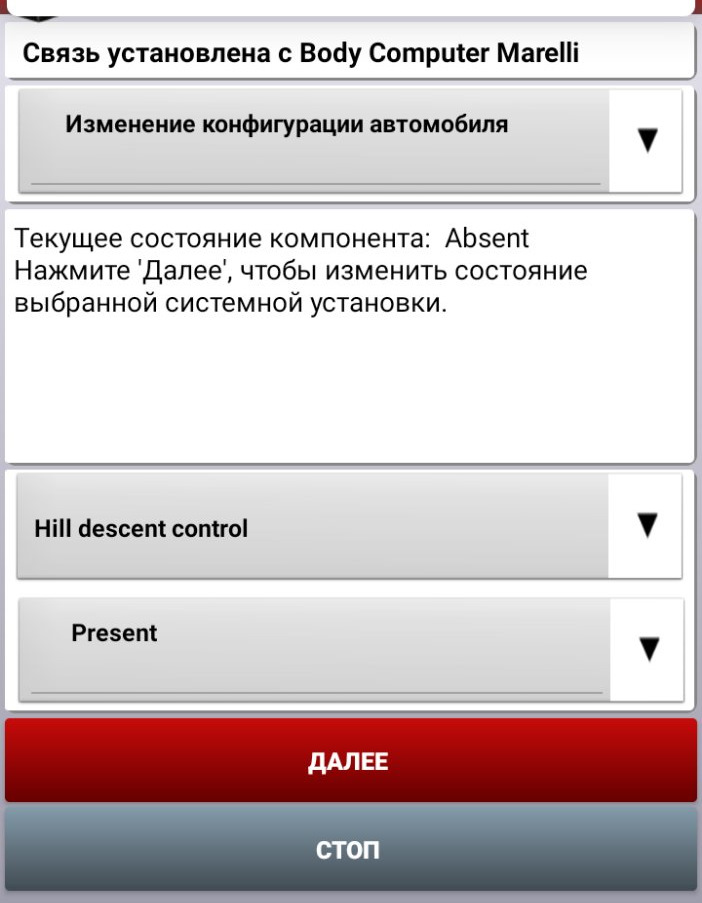Image resolution: width=702 pixels, height=903 pixels.
Task: Open the Hill descent control dropdown
Action: (647, 526)
